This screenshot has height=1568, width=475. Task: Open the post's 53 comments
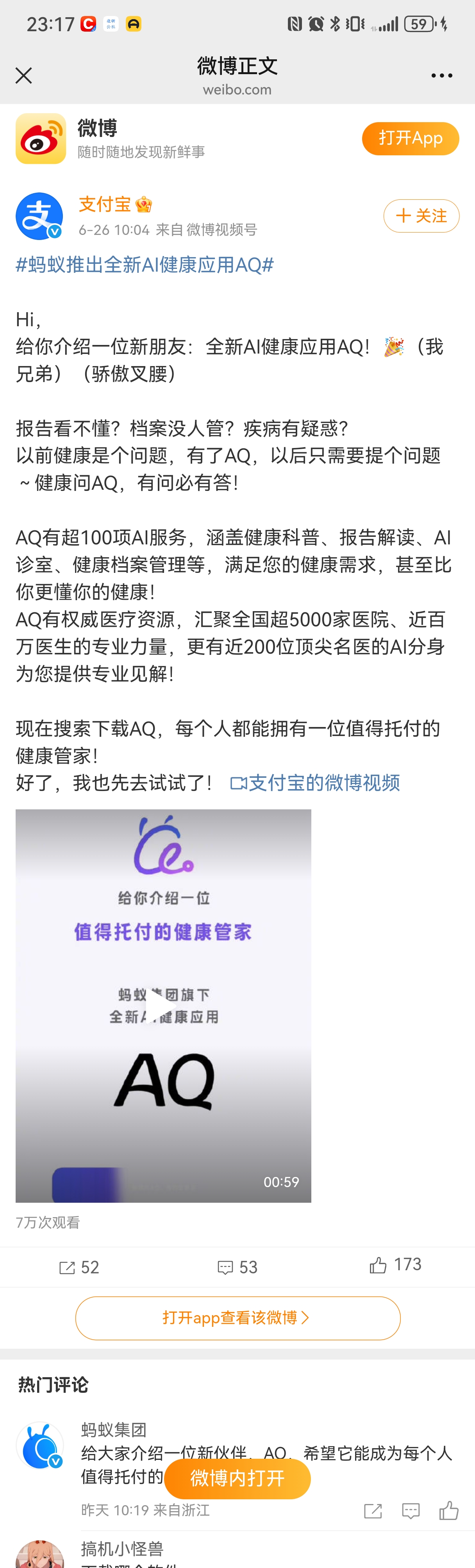click(237, 1267)
